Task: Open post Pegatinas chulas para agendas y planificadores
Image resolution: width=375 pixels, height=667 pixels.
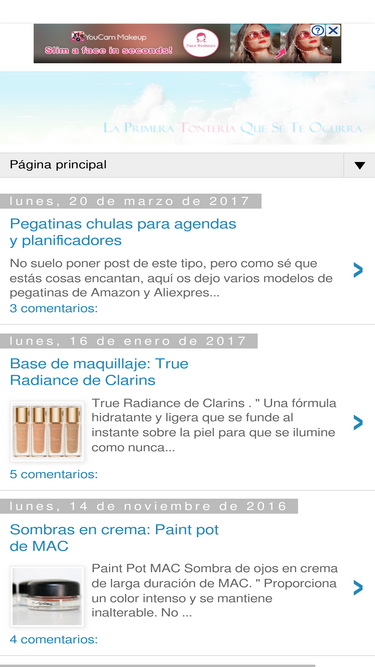Action: (123, 232)
